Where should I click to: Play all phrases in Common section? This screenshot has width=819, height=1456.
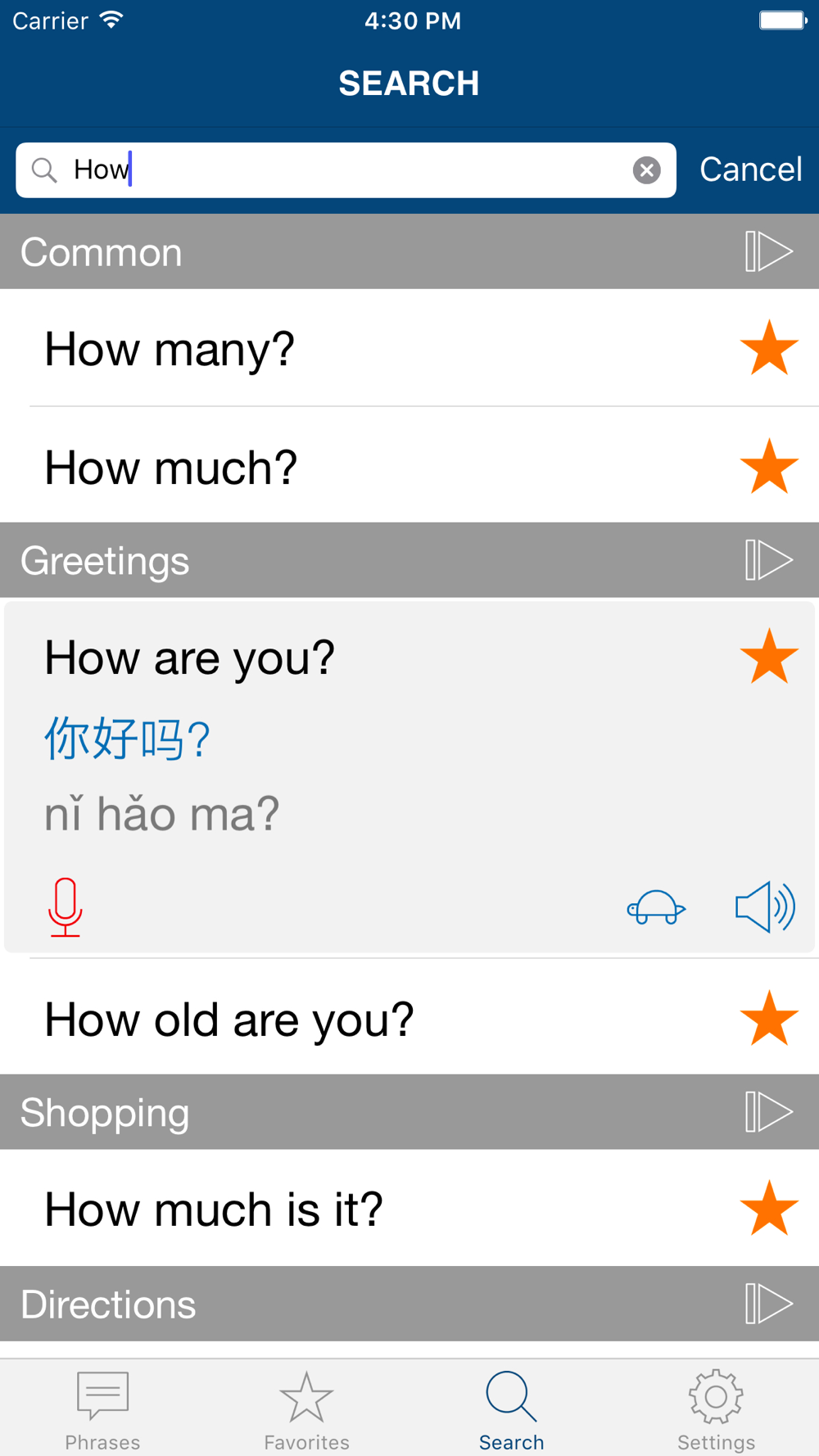(x=768, y=251)
